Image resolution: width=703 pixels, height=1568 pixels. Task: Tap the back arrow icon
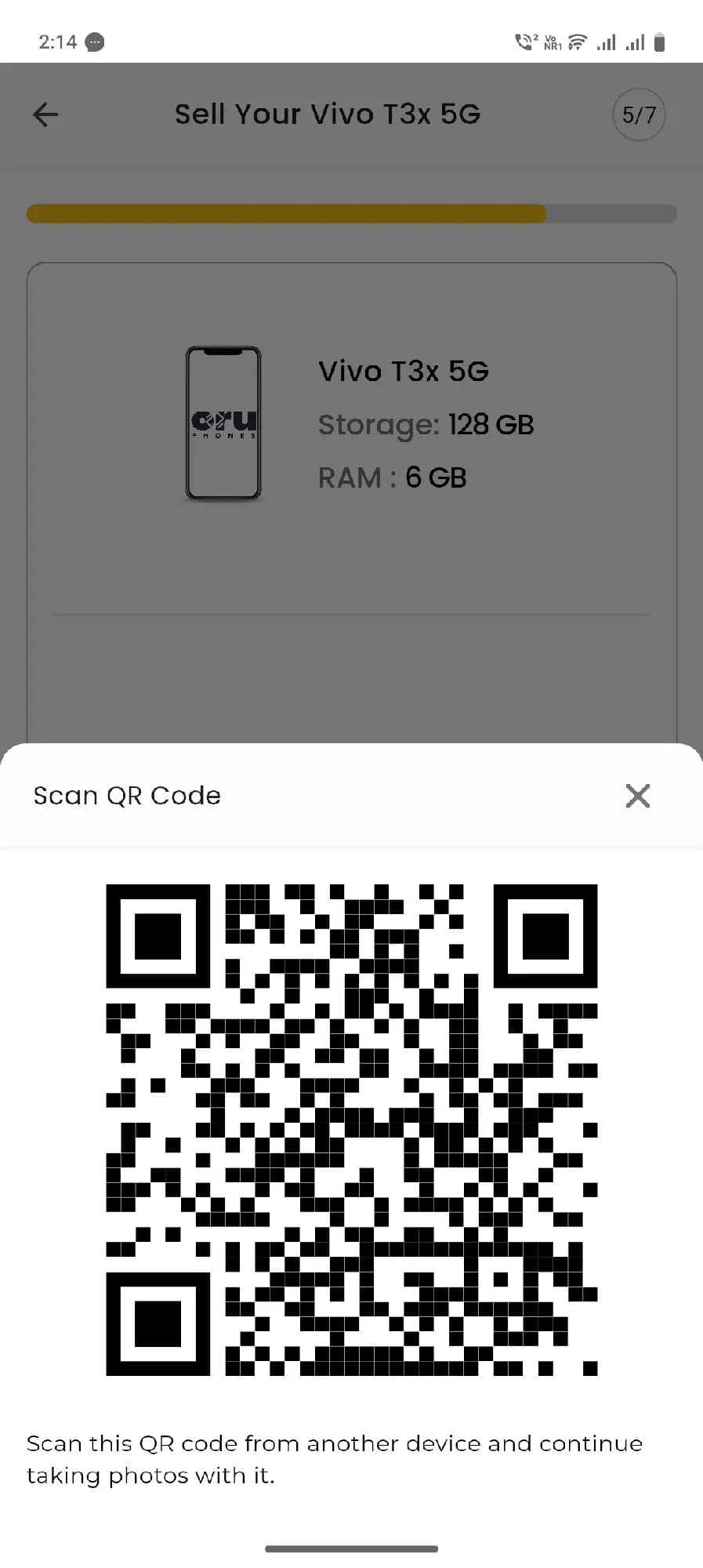pos(45,114)
